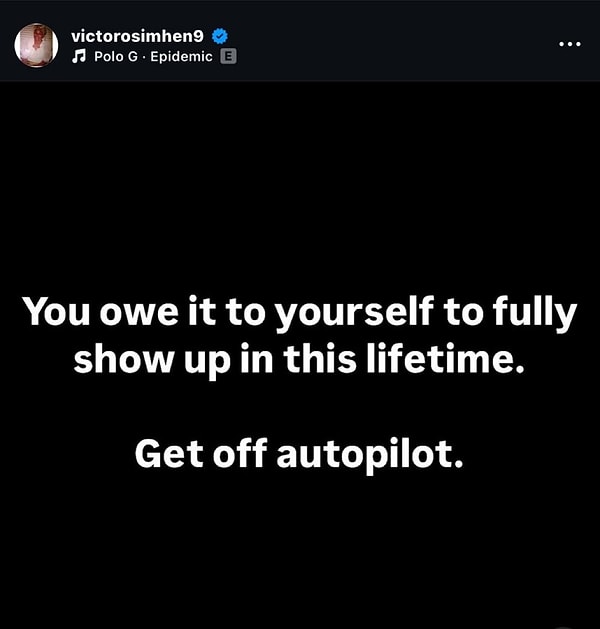Open the Polo G Epidemic audio track
This screenshot has width=600, height=629.
[150, 57]
